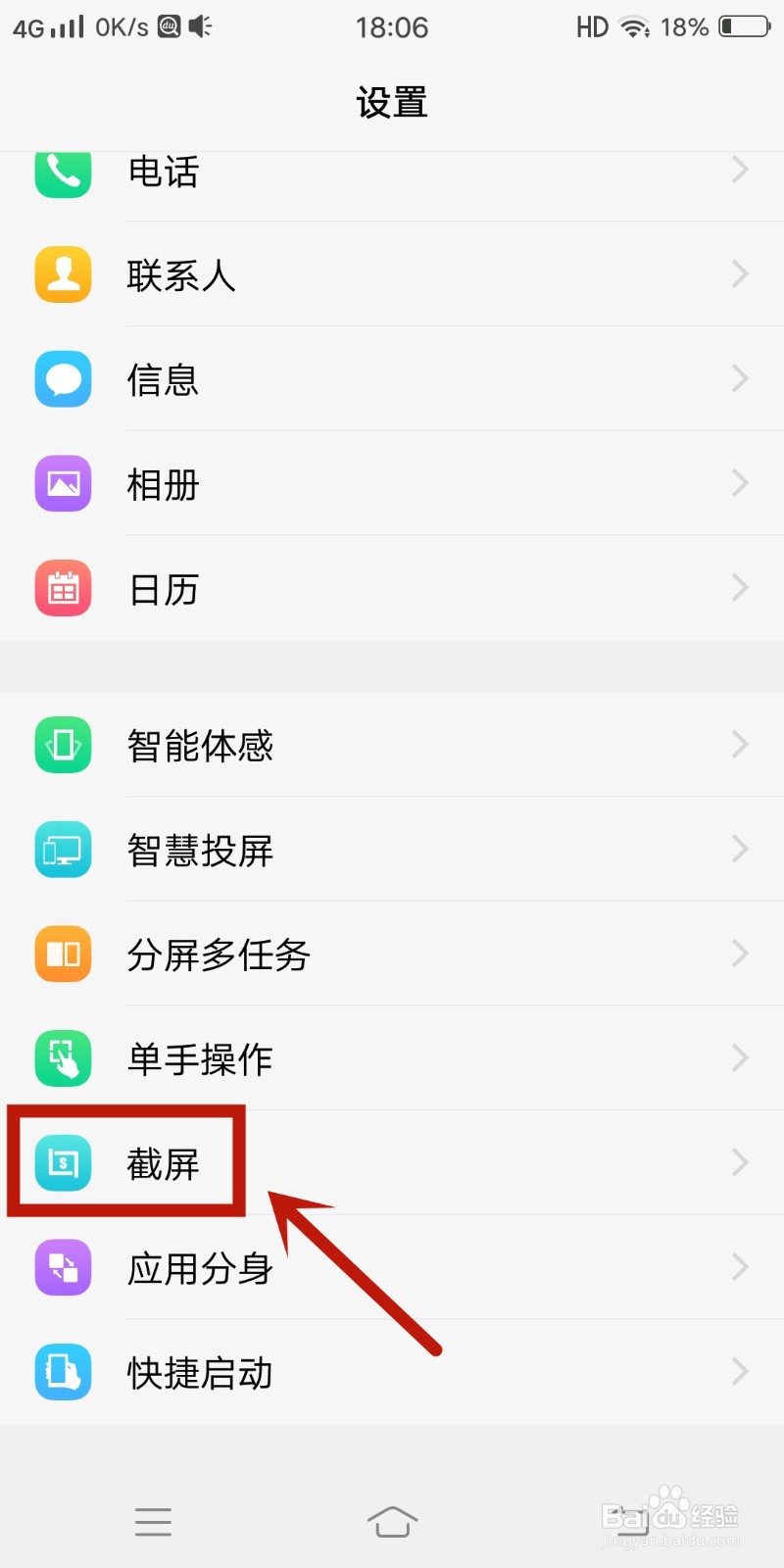784x1568 pixels.
Task: Open the purple 相册 albums icon
Action: pyautogui.click(x=62, y=483)
